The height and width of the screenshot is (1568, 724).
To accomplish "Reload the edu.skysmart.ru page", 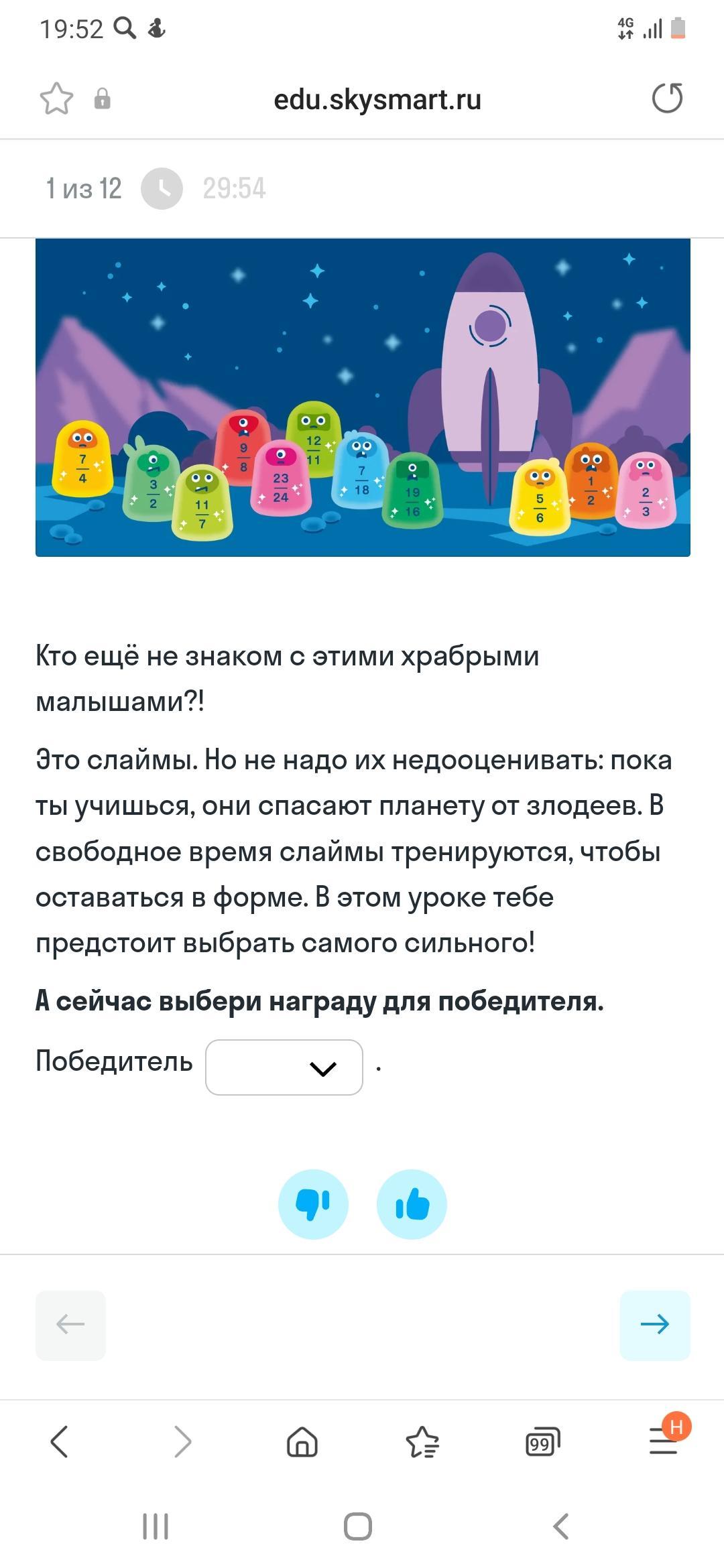I will pyautogui.click(x=667, y=99).
